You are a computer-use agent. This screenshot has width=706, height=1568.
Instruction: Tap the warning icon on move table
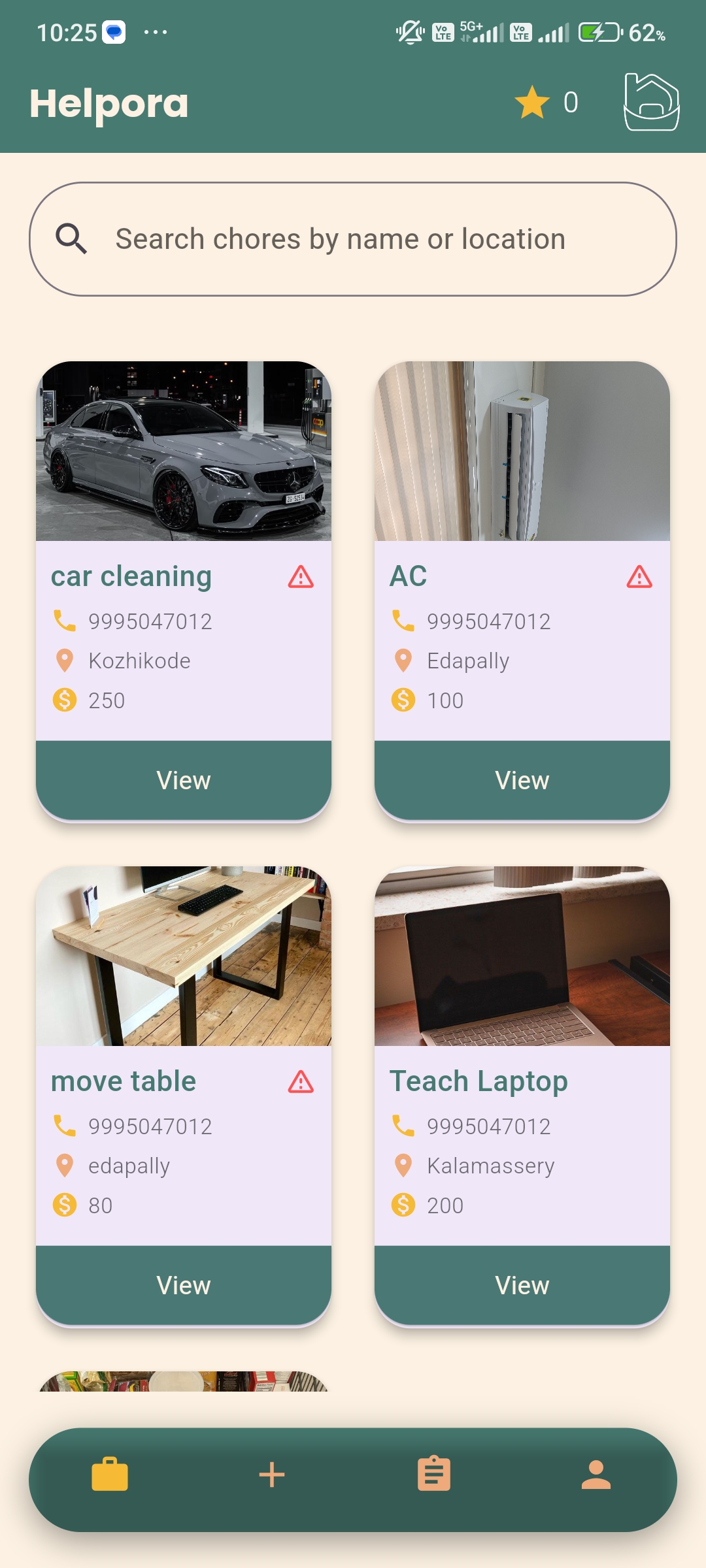tap(301, 1082)
